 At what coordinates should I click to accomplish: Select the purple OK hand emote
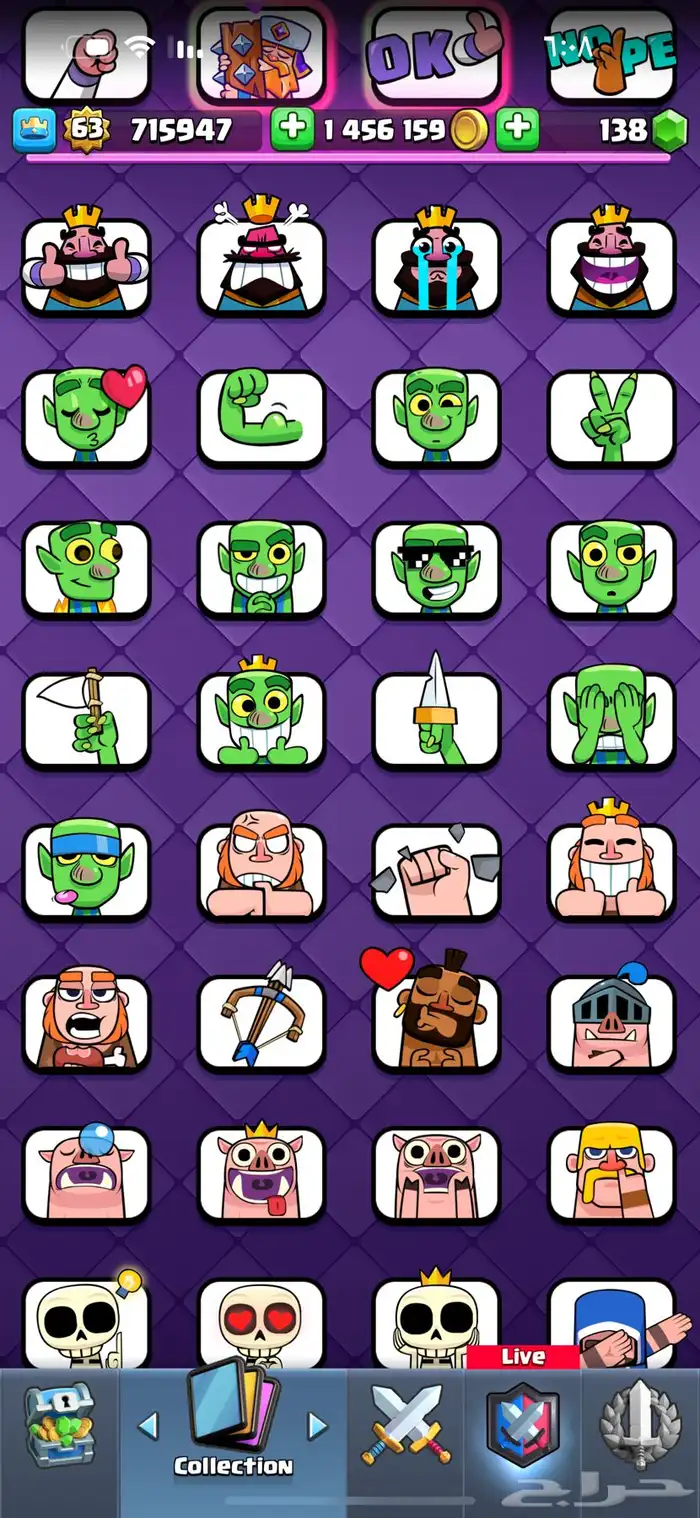[x=436, y=56]
